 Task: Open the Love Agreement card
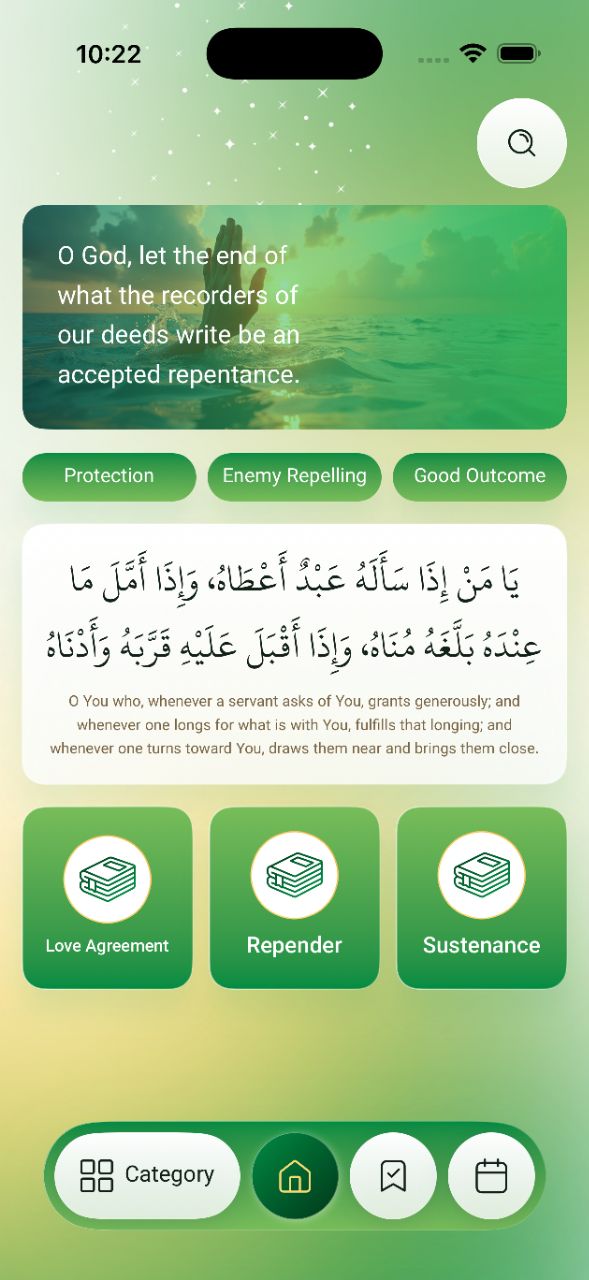pos(107,898)
